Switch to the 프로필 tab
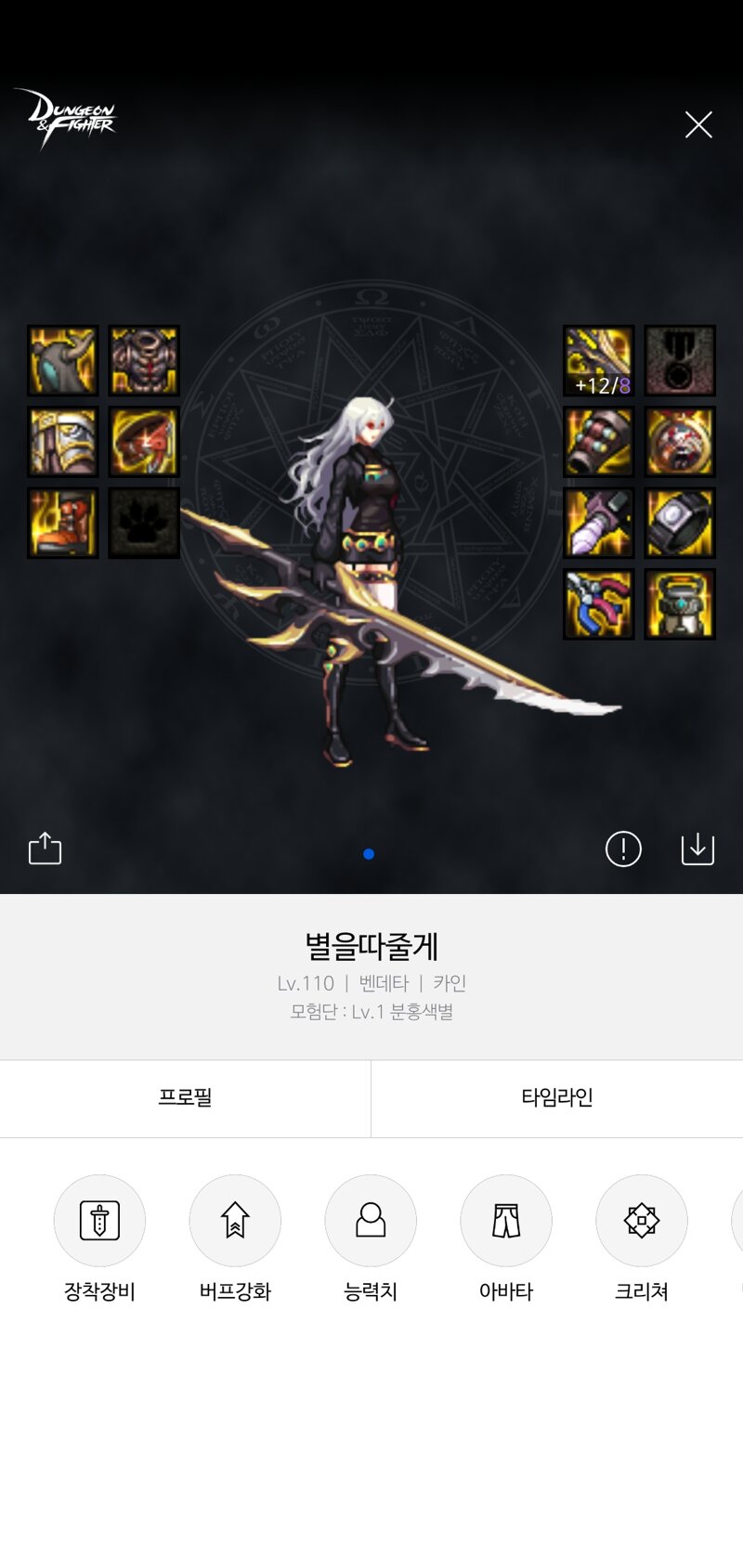Screen dimensions: 743x1568 [x=186, y=1098]
